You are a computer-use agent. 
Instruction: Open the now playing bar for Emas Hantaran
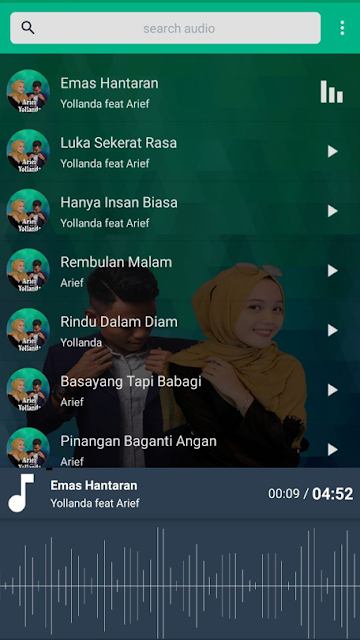[x=180, y=493]
